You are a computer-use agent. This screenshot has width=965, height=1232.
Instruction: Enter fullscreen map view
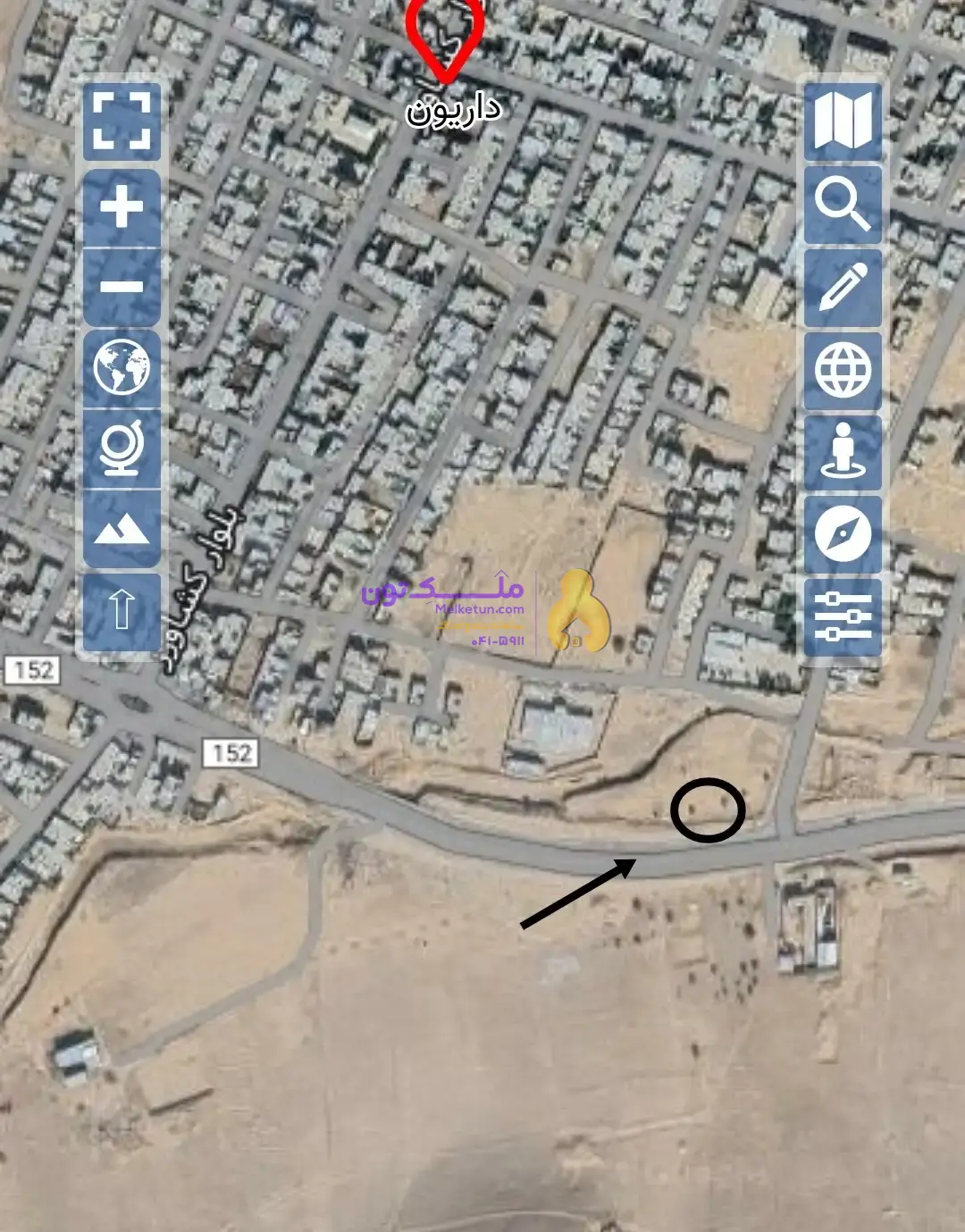(122, 122)
